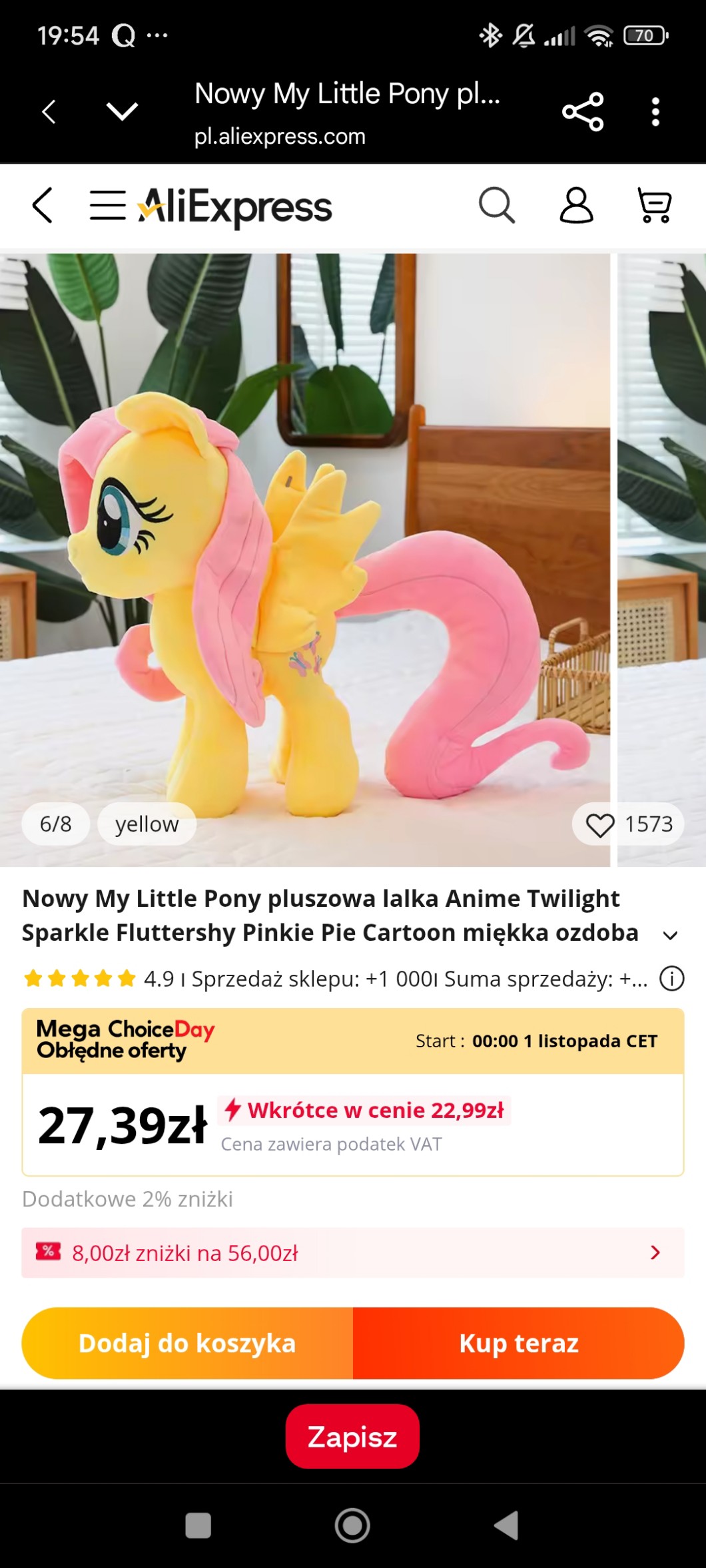Open AliExpress search
The width and height of the screenshot is (706, 1568).
click(497, 205)
